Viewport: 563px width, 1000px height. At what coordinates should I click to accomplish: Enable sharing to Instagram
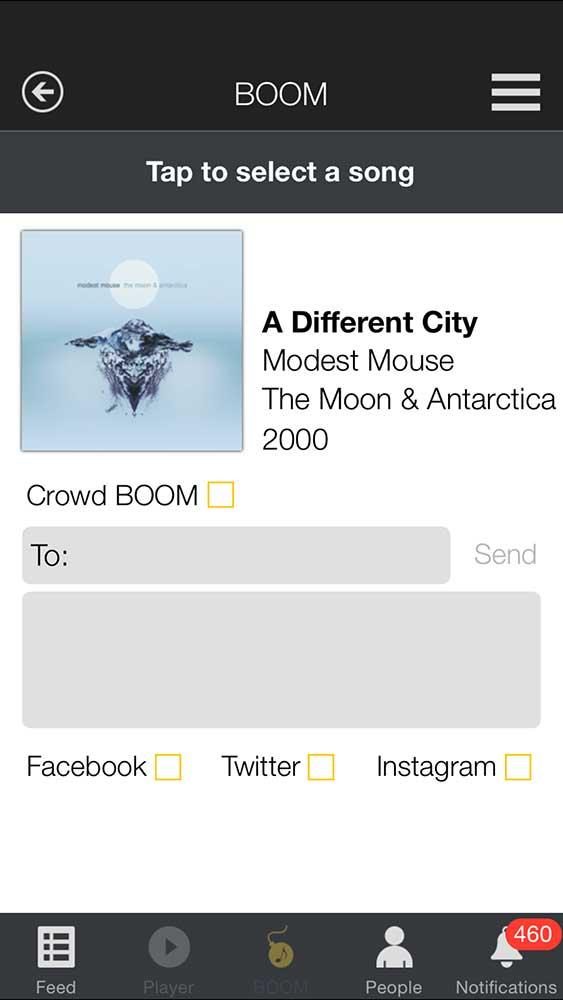tap(518, 767)
